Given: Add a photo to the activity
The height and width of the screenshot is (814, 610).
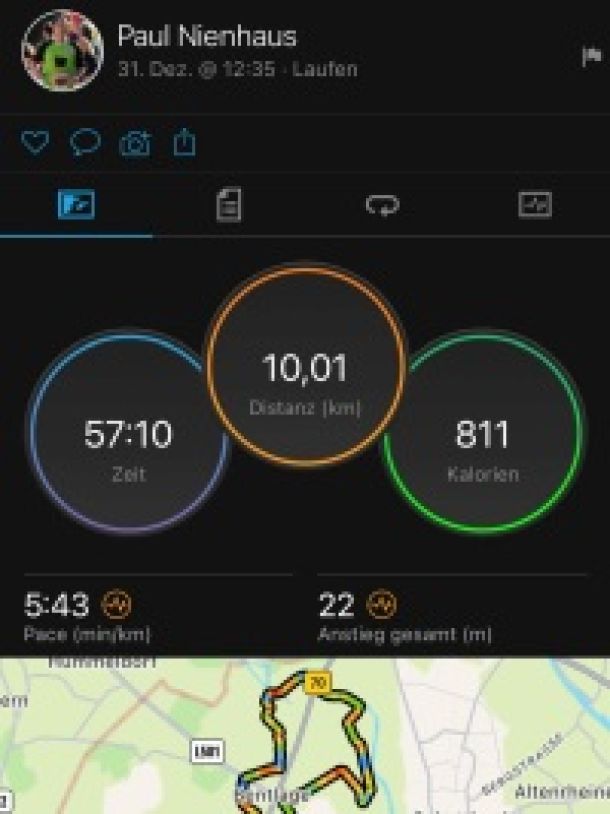Looking at the screenshot, I should click(135, 144).
